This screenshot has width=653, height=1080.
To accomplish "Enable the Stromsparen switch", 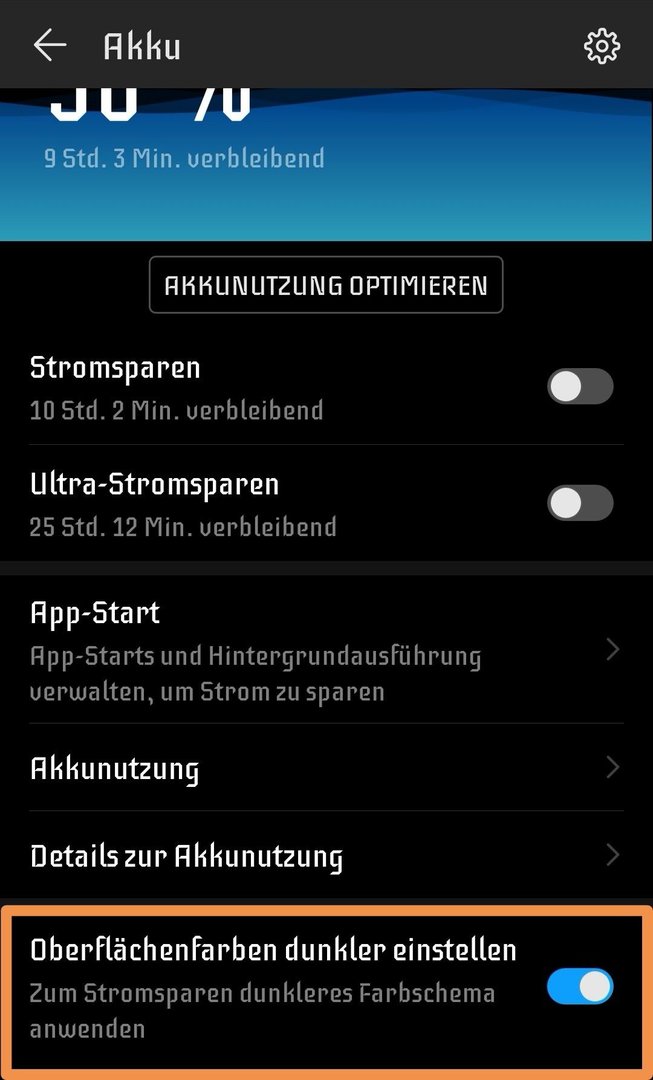I will tap(580, 386).
